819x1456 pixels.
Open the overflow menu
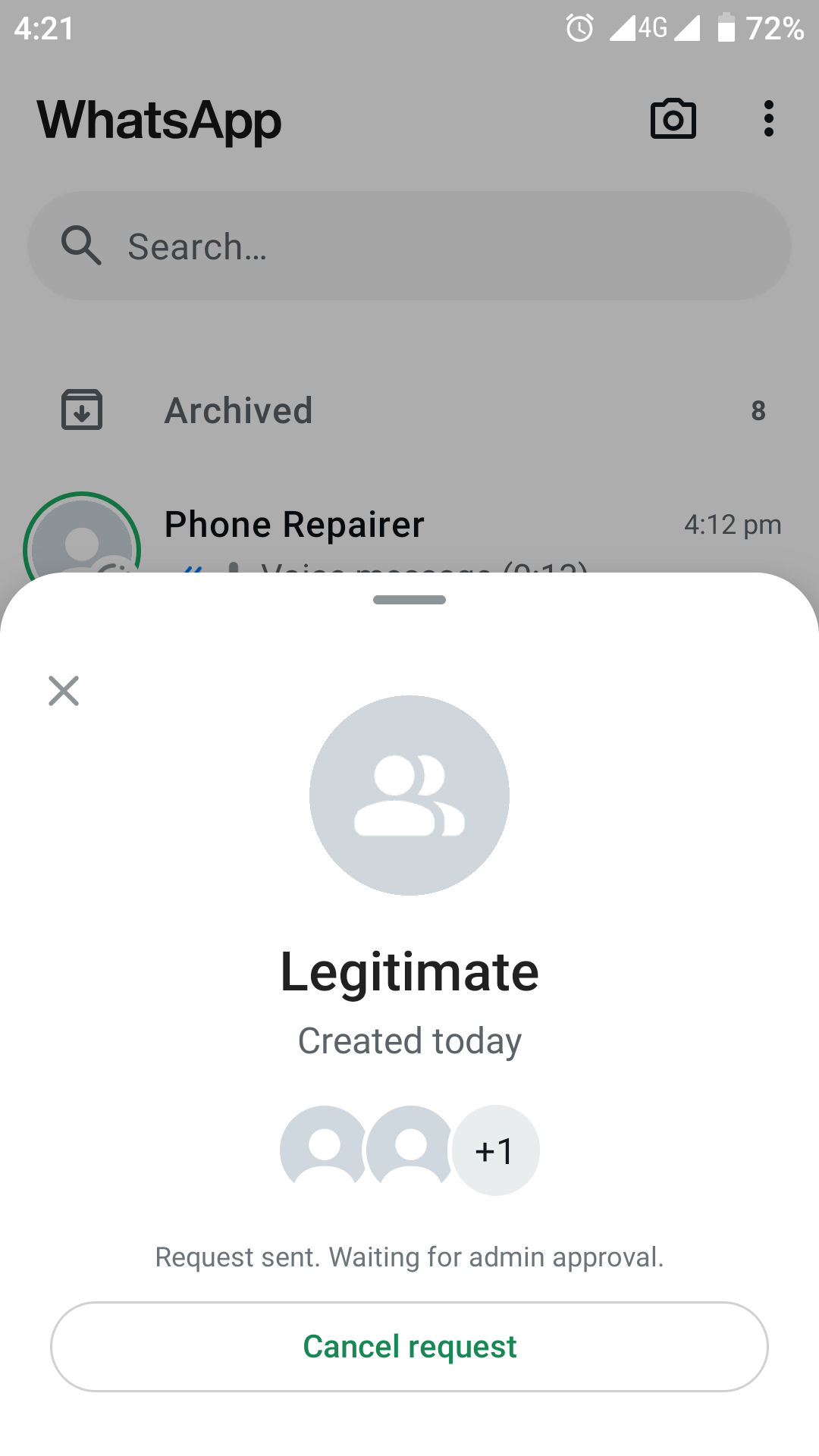click(x=769, y=119)
